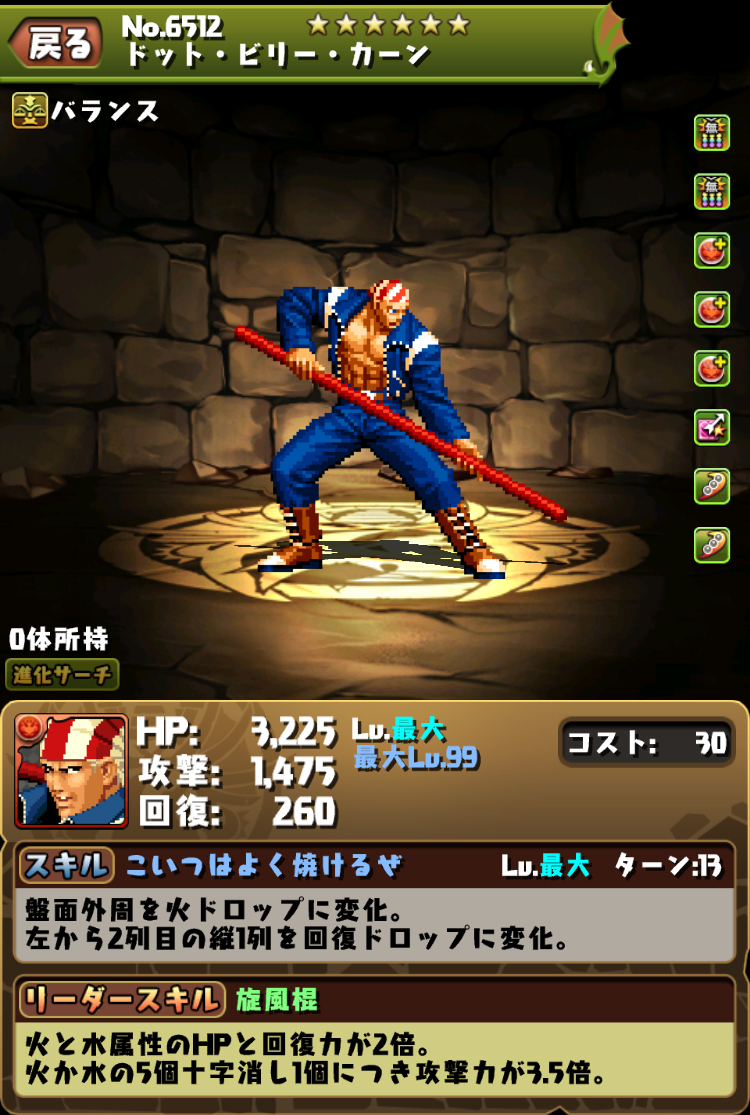This screenshot has height=1115, width=750.
Task: Open the リーダースキル leader skill panel
Action: pos(119,997)
